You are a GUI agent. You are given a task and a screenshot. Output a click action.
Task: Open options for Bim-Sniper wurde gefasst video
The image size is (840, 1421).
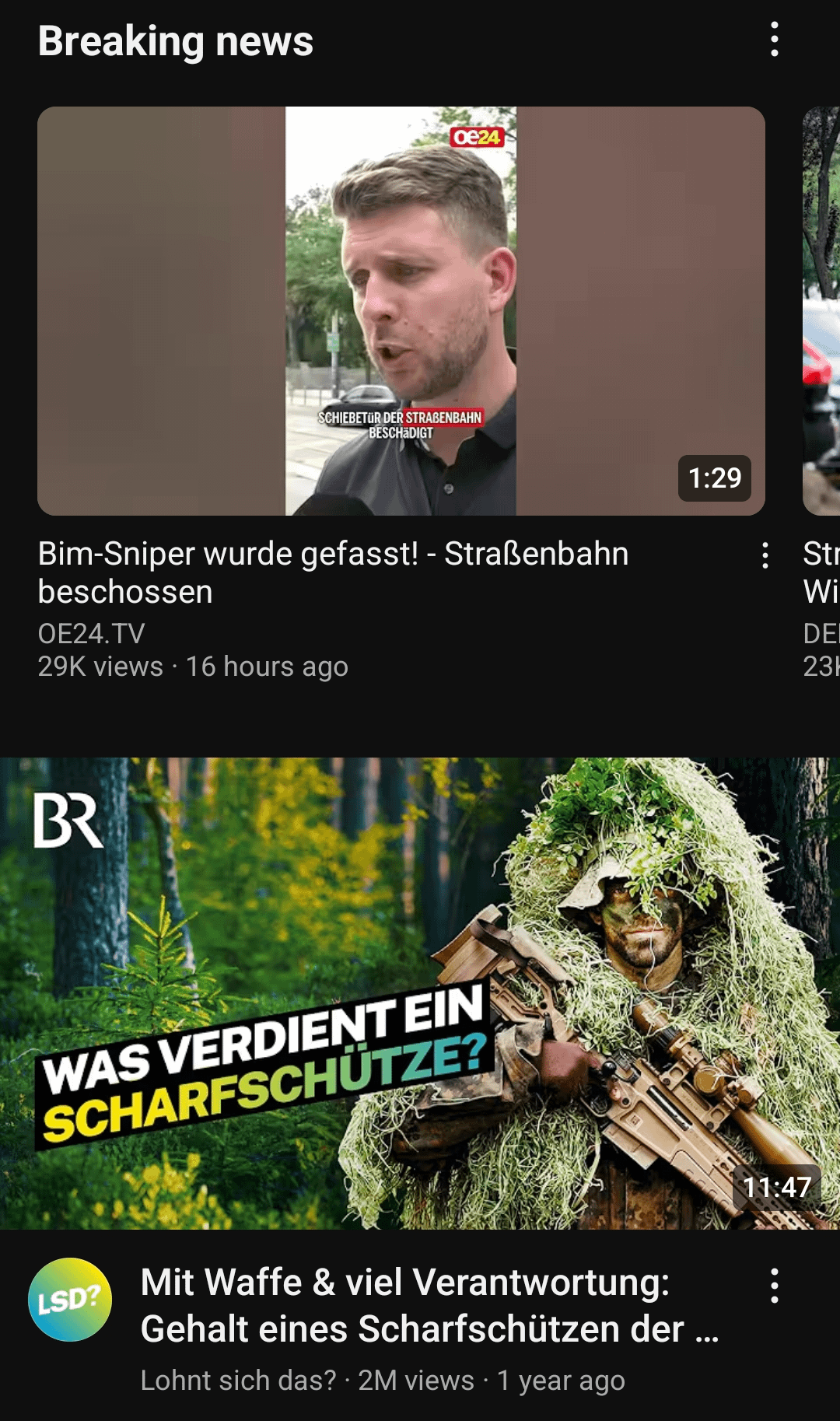pos(765,555)
